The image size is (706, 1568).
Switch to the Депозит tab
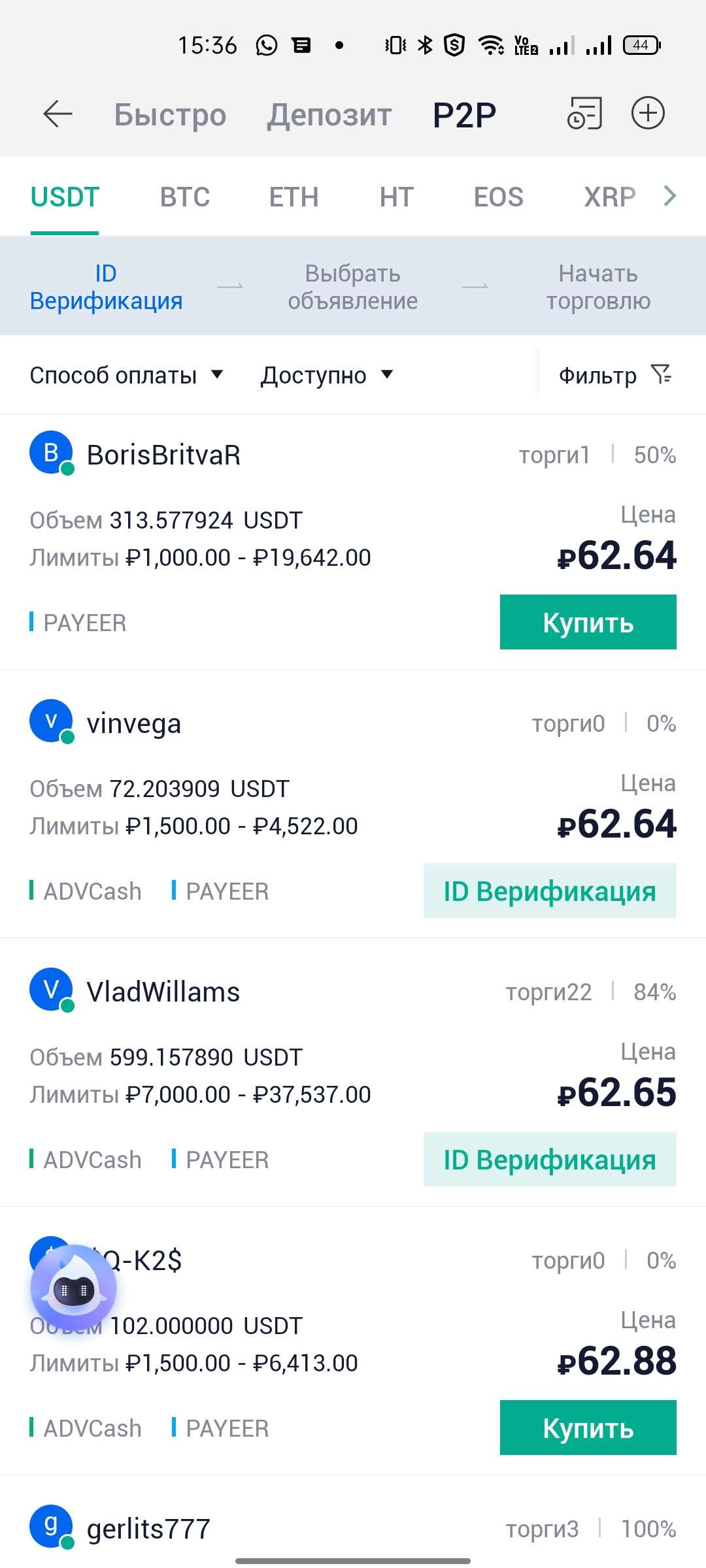tap(329, 115)
